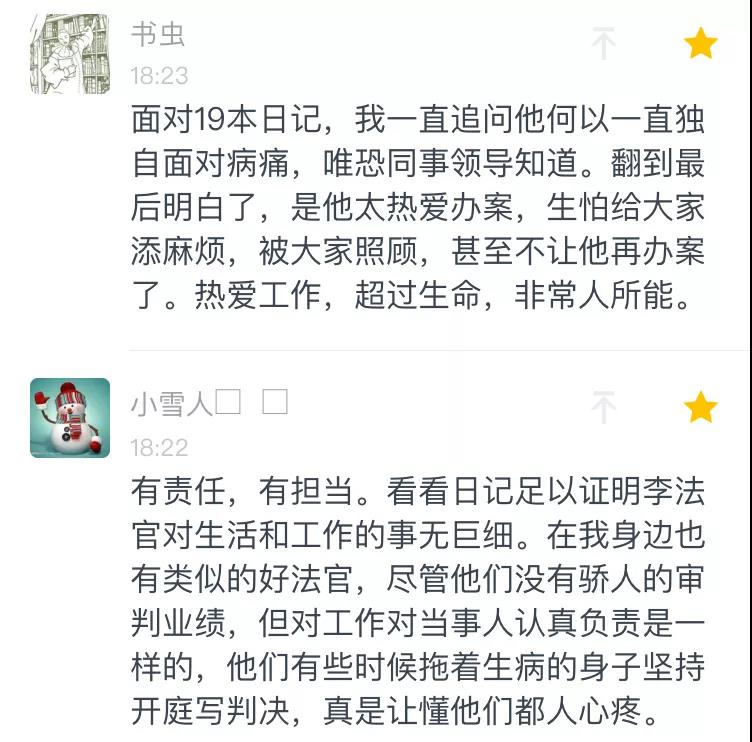Tap the star icon on 书虫's comment
Image resolution: width=752 pixels, height=742 pixels.
700,44
